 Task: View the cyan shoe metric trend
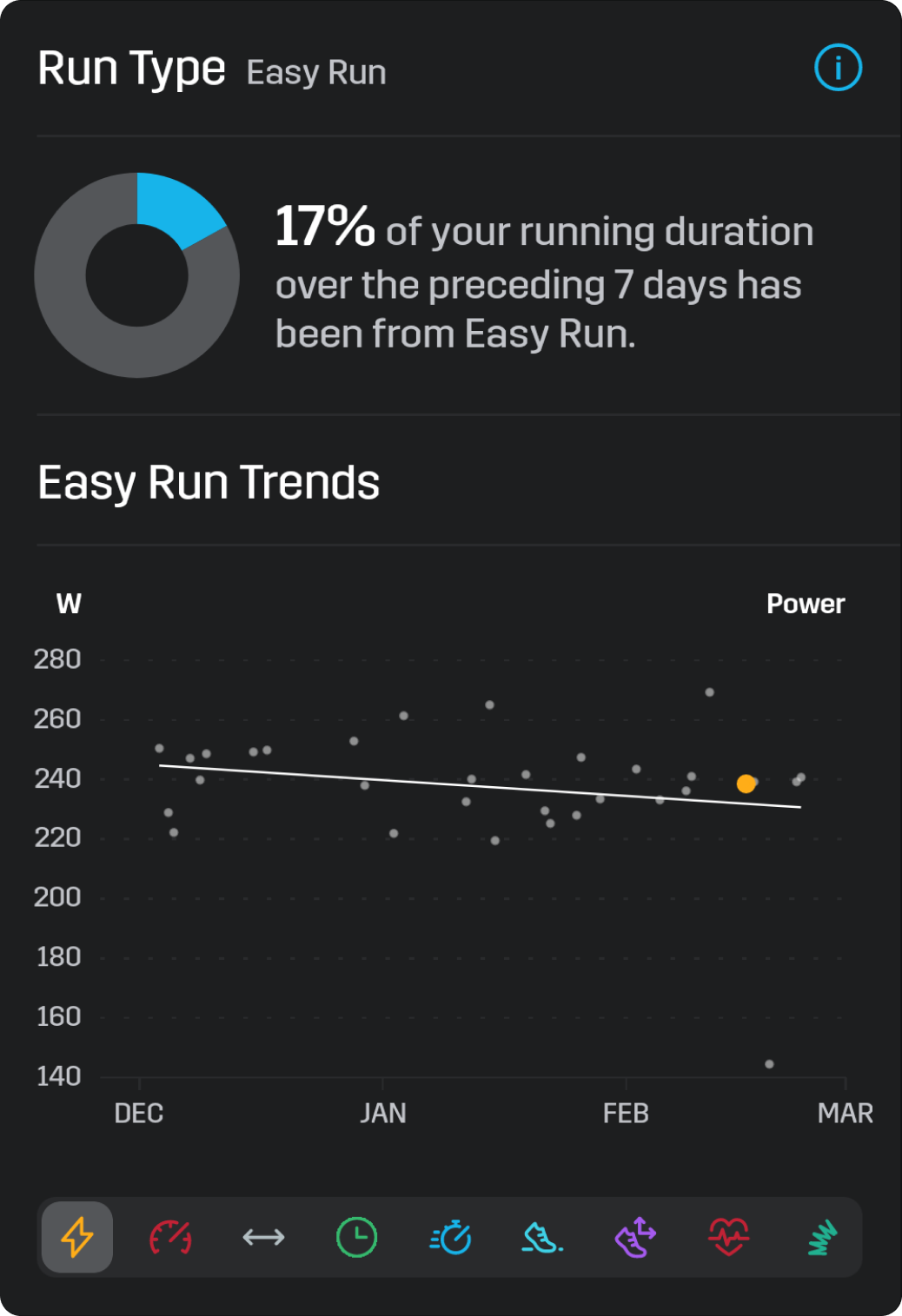pyautogui.click(x=542, y=1237)
